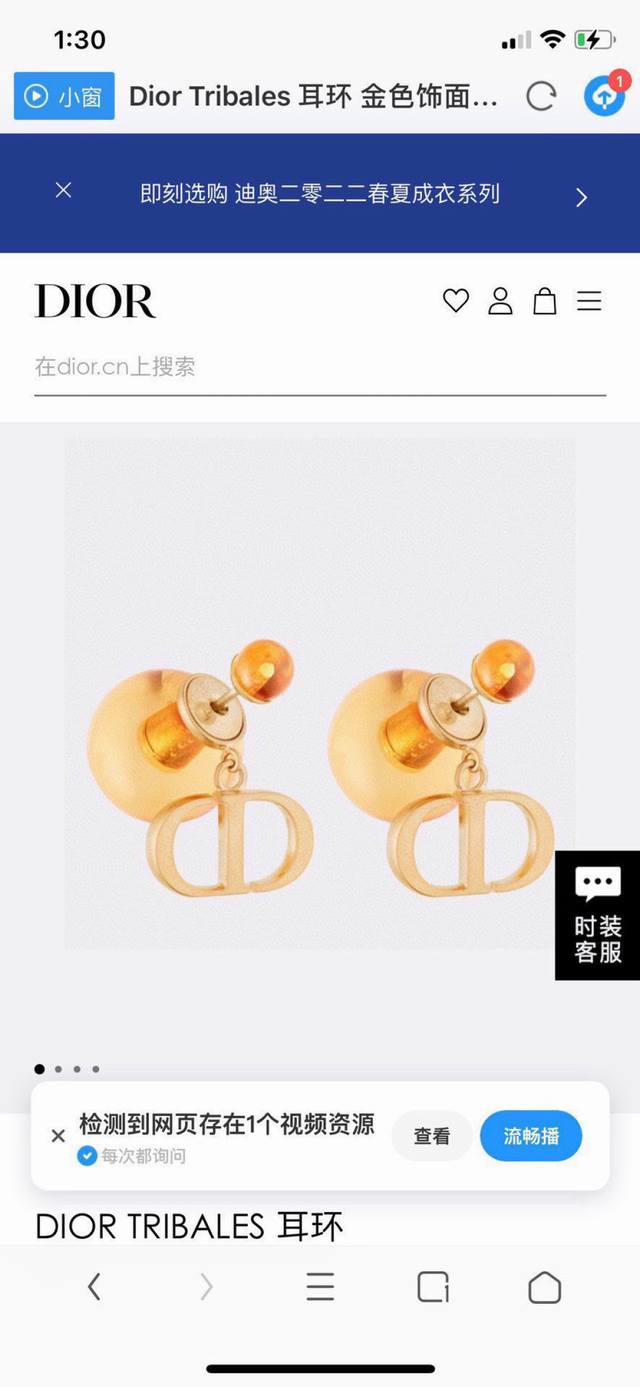Viewport: 640px width, 1387px height.
Task: Toggle the 每次都询问 checkbox
Action: point(88,1156)
